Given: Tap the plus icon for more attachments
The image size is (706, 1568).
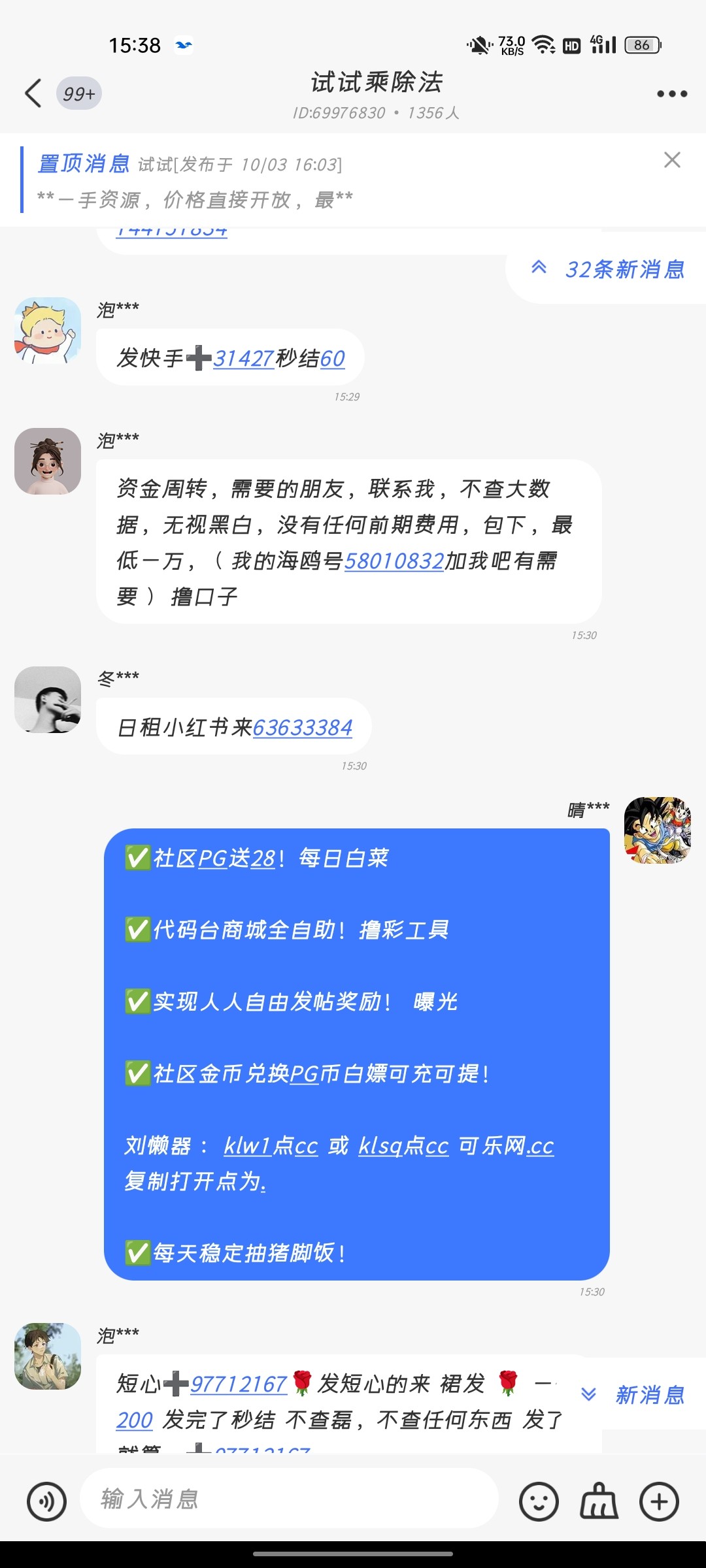Looking at the screenshot, I should pyautogui.click(x=658, y=1501).
